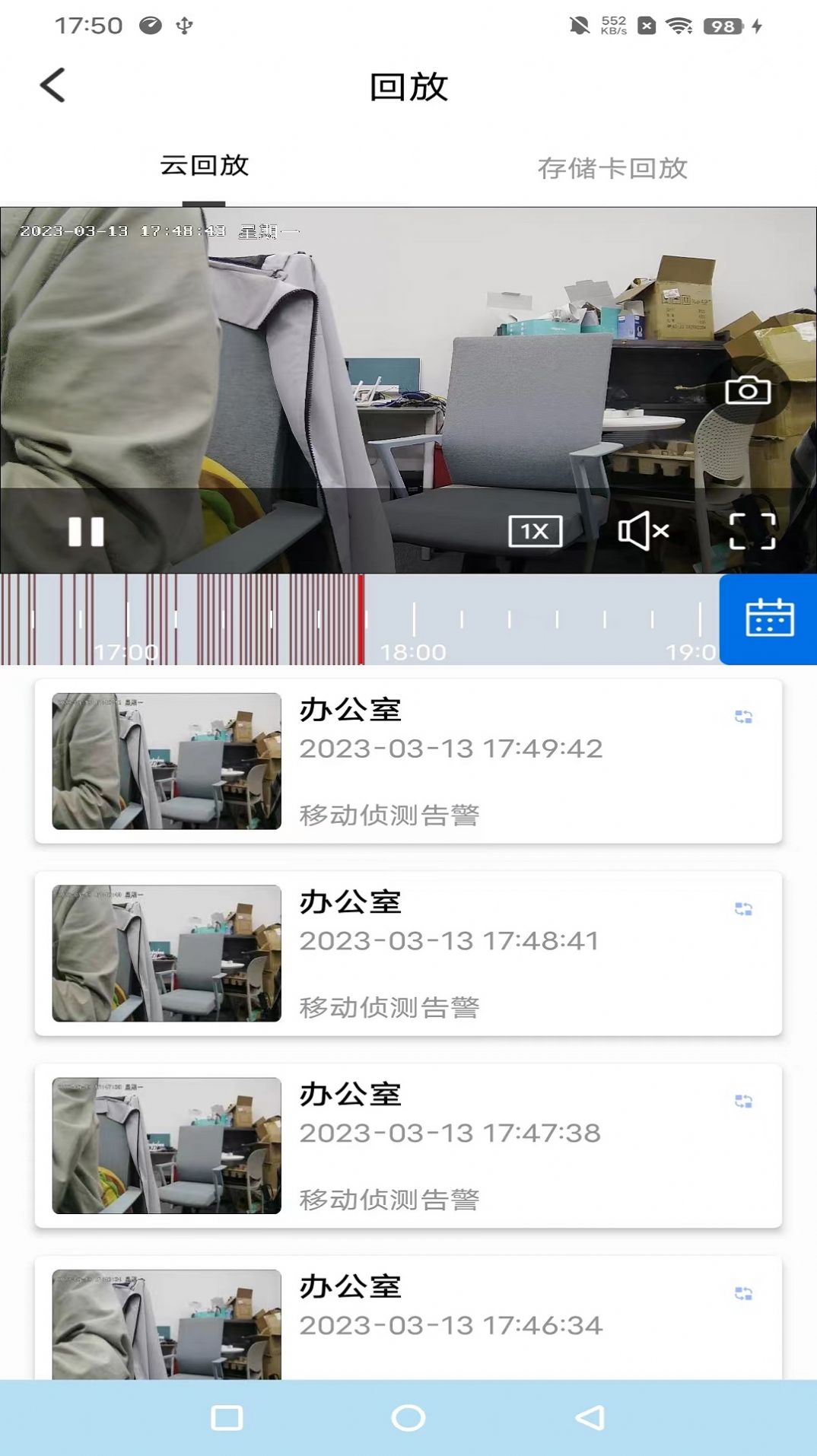Viewport: 817px width, 1456px height.
Task: Select the 云回放 tab
Action: click(x=204, y=166)
